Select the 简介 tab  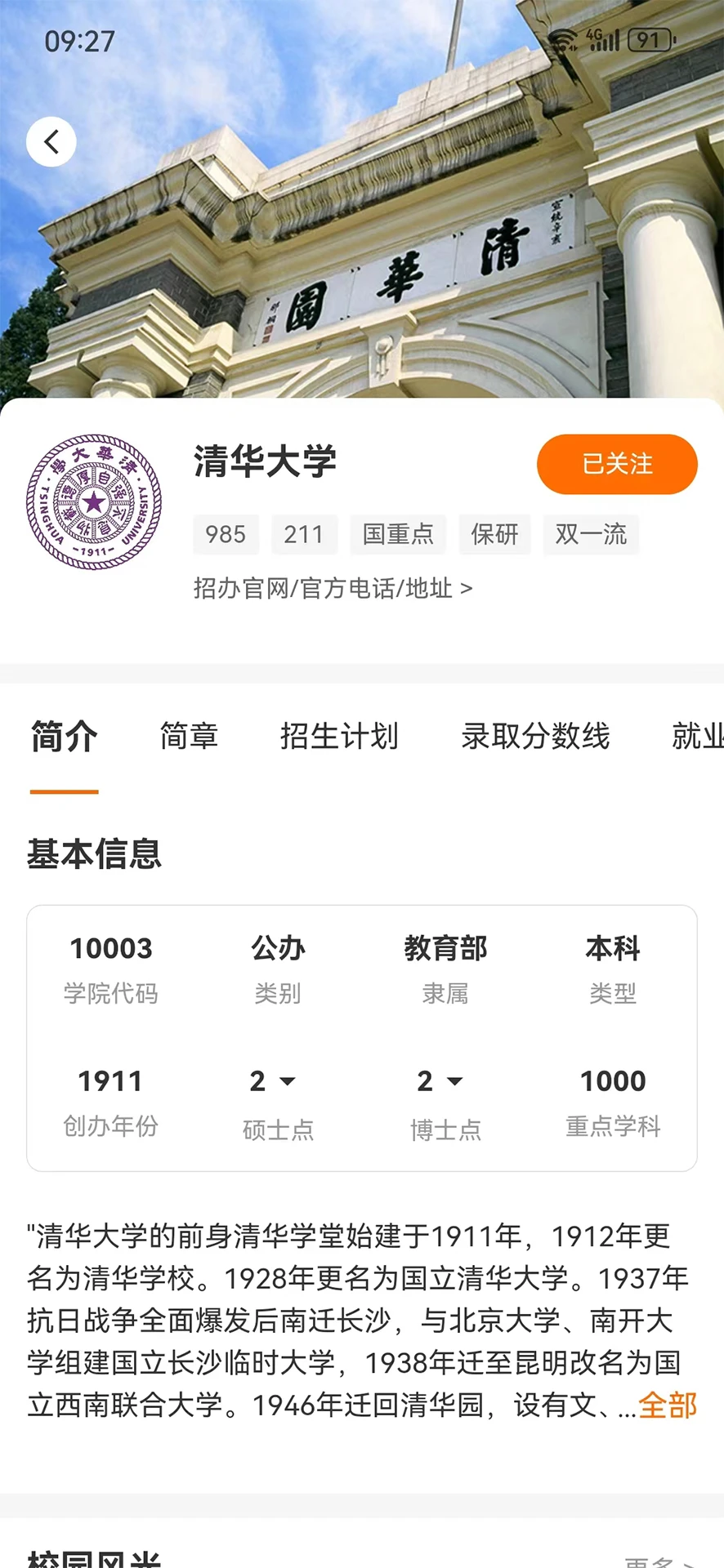pos(65,736)
